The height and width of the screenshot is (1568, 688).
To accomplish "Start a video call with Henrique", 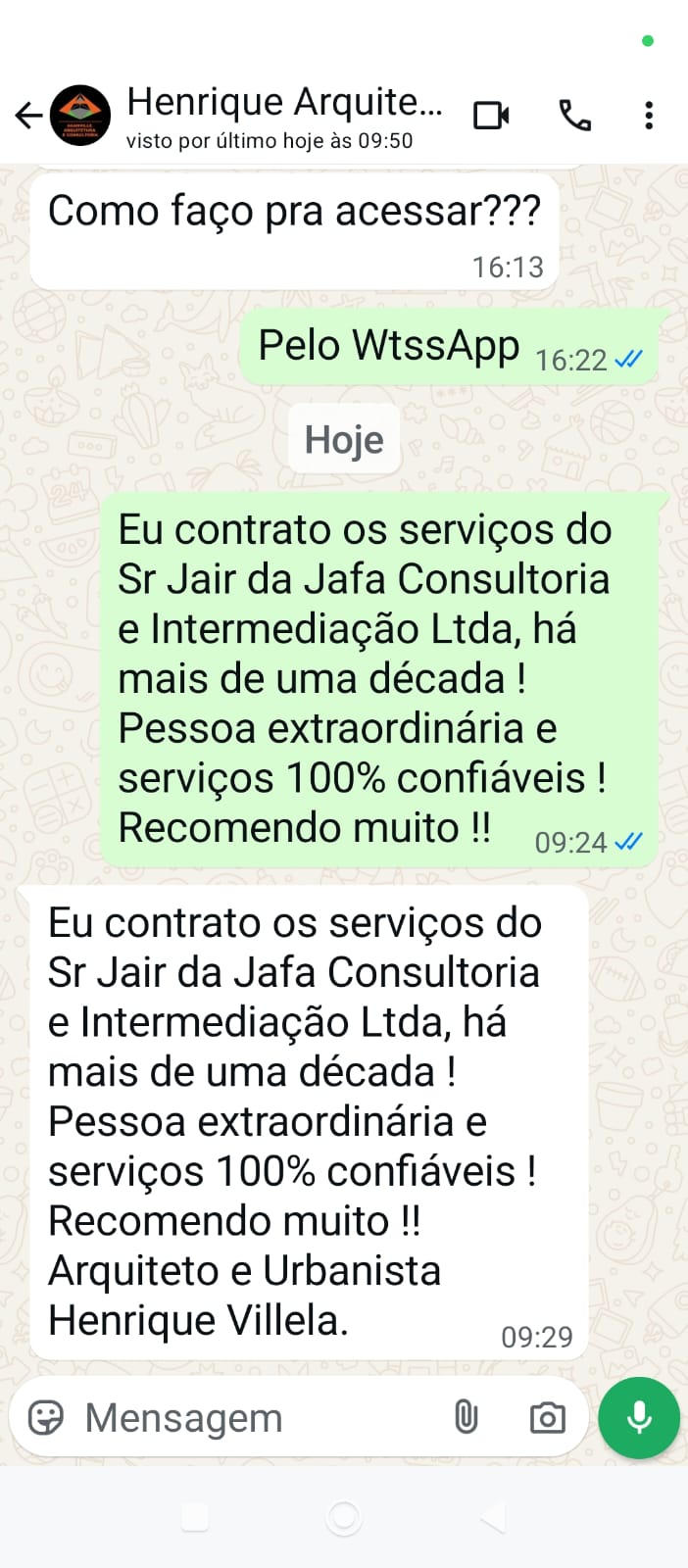I will 491,116.
